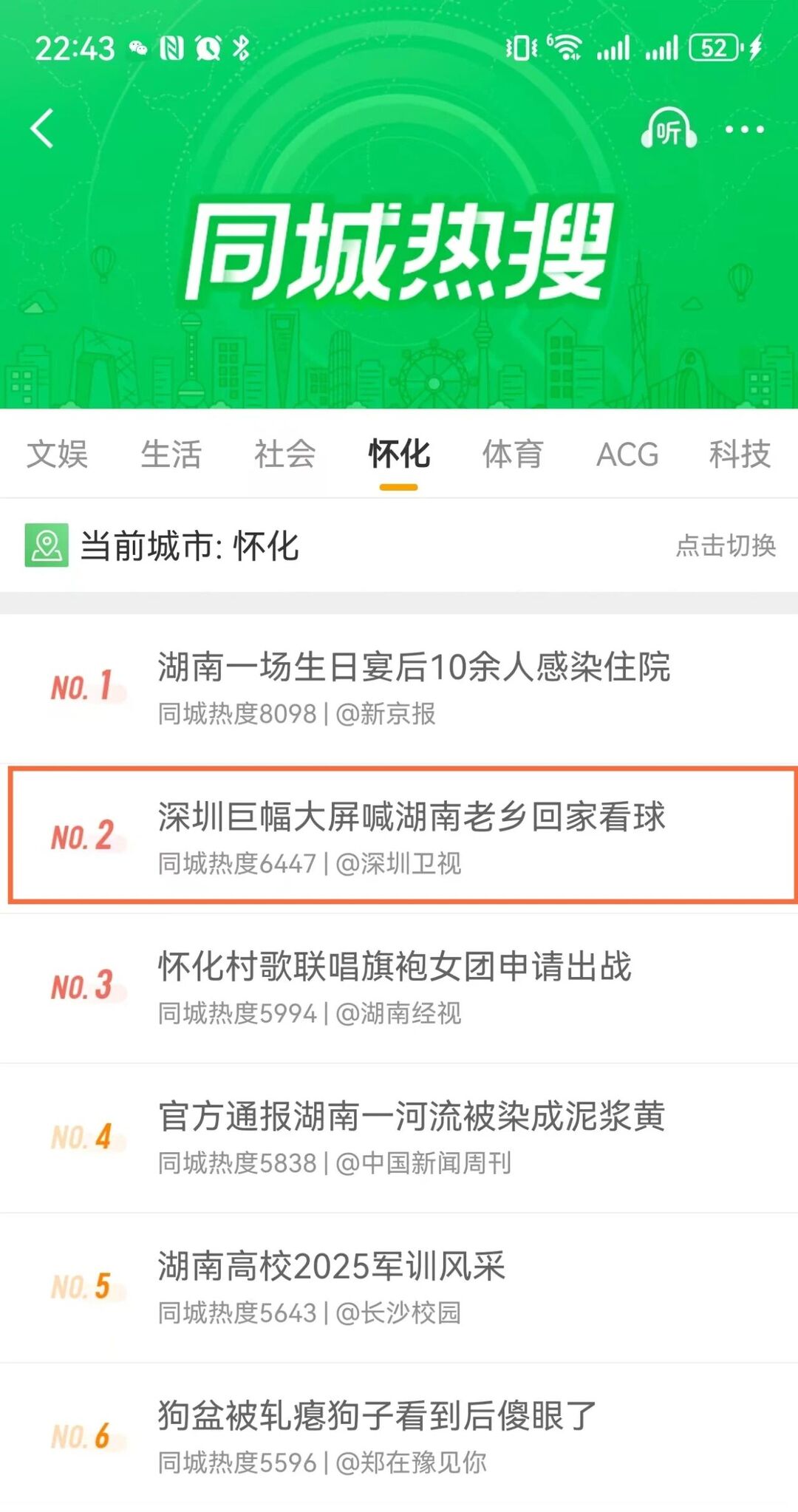
Task: Go back using the arrow icon
Action: (43, 129)
